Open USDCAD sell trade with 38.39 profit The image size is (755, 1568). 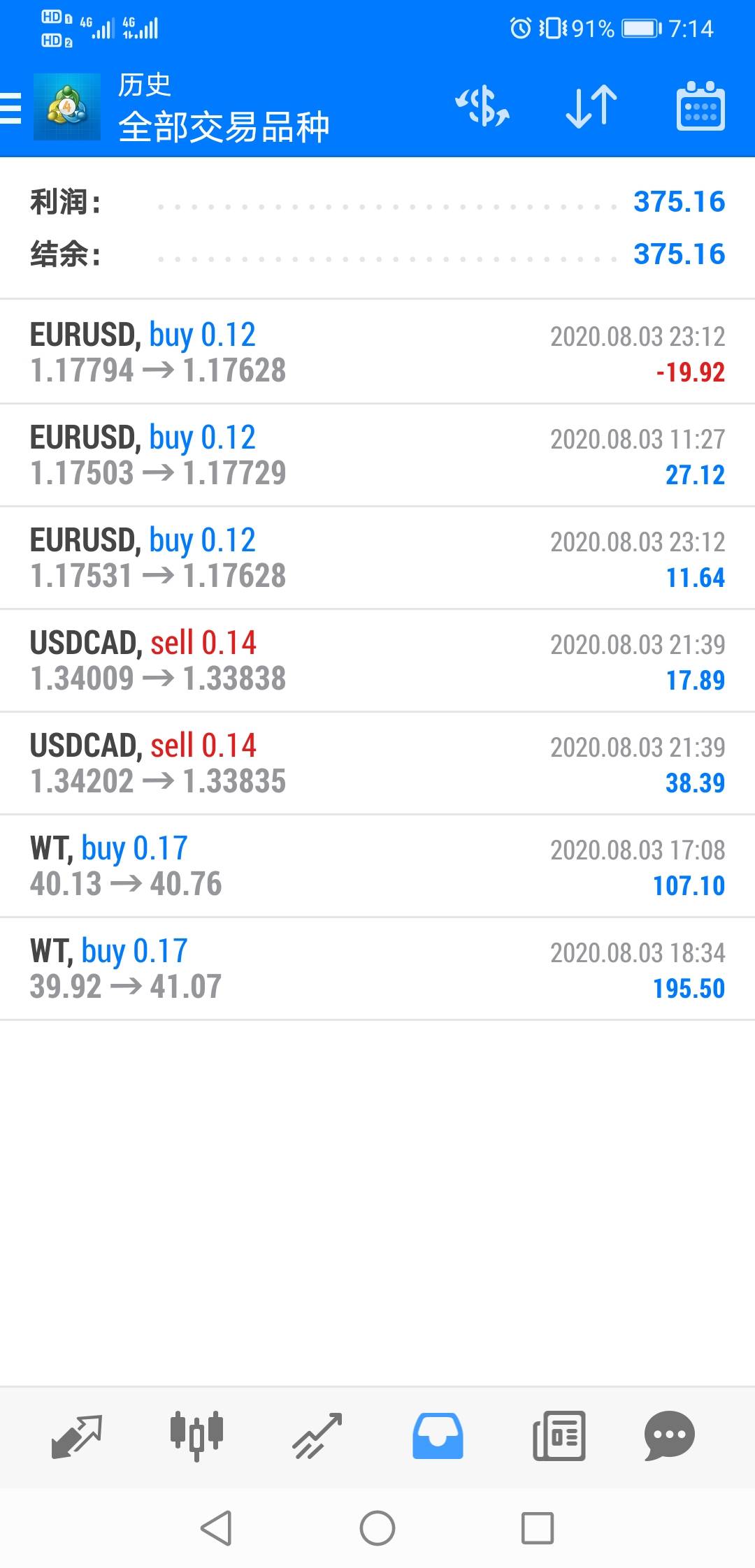377,763
